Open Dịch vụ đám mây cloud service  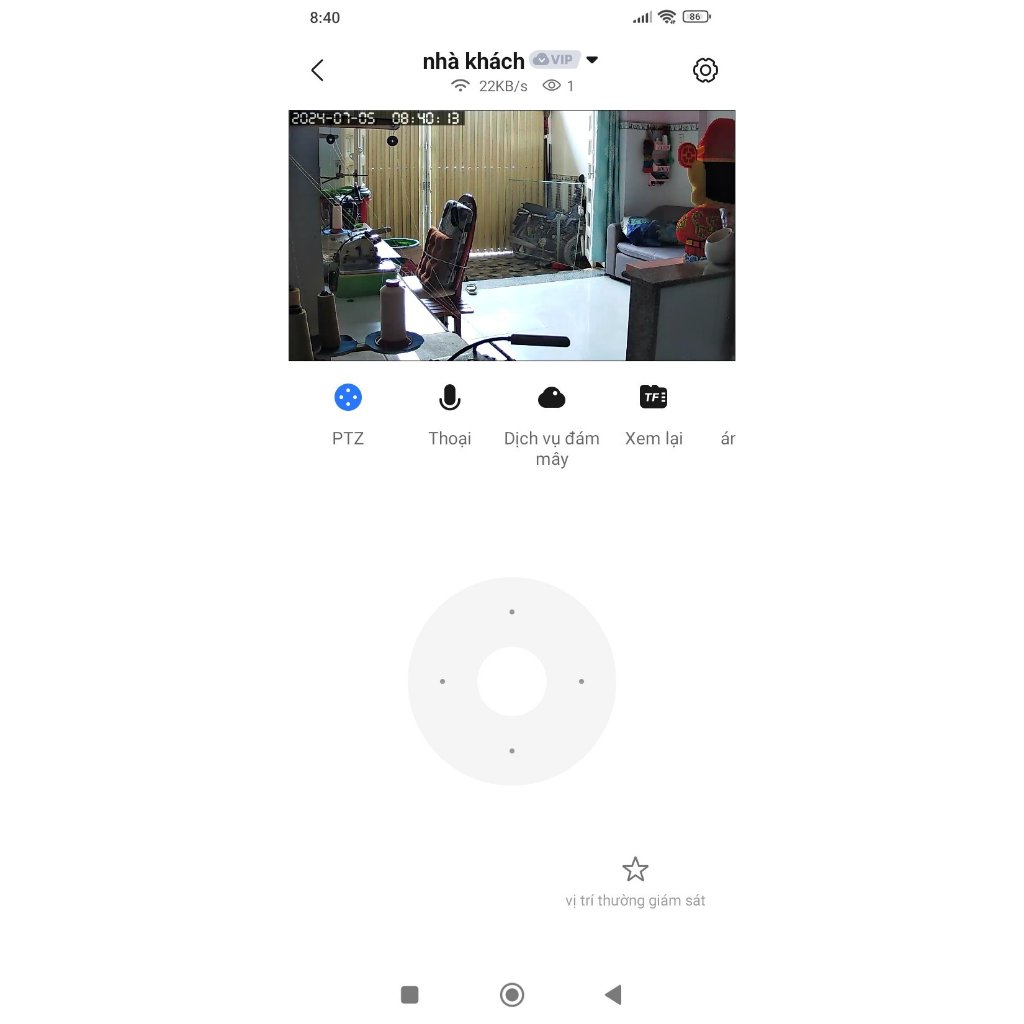[x=551, y=398]
